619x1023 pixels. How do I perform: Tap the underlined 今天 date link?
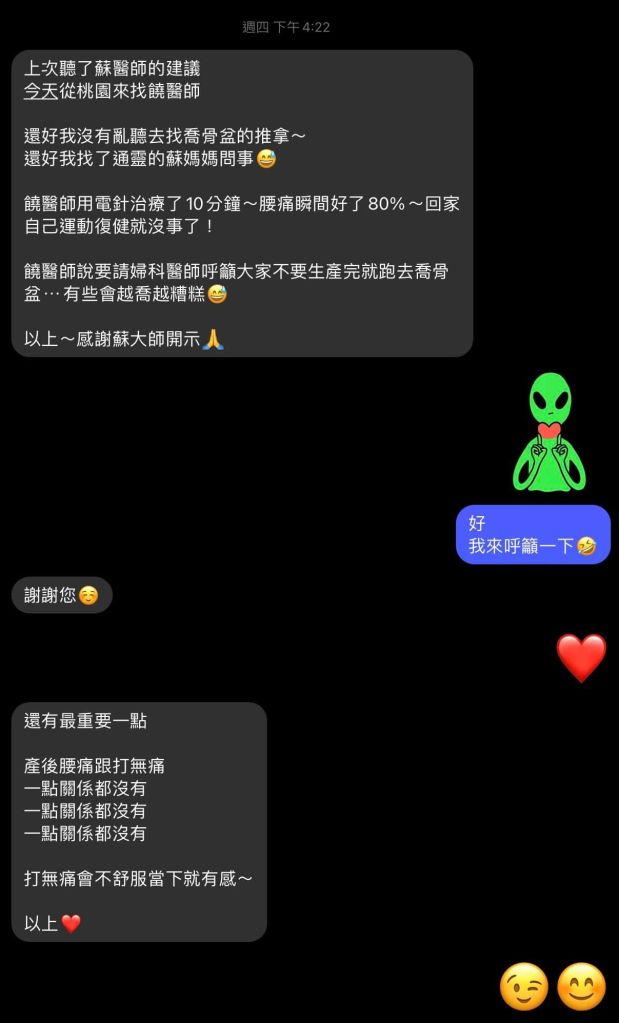(x=41, y=91)
